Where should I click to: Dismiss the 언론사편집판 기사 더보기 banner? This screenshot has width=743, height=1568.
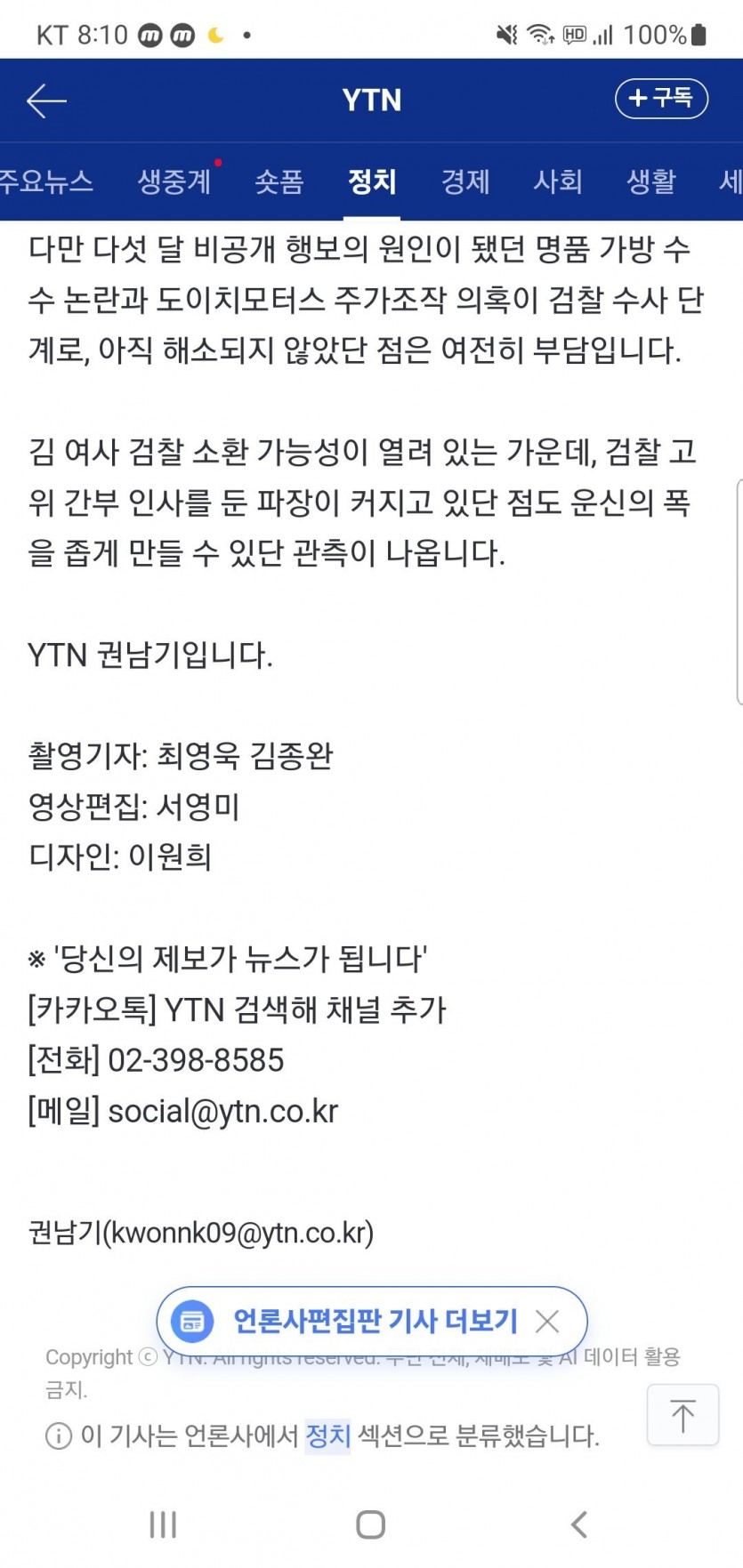[547, 1322]
